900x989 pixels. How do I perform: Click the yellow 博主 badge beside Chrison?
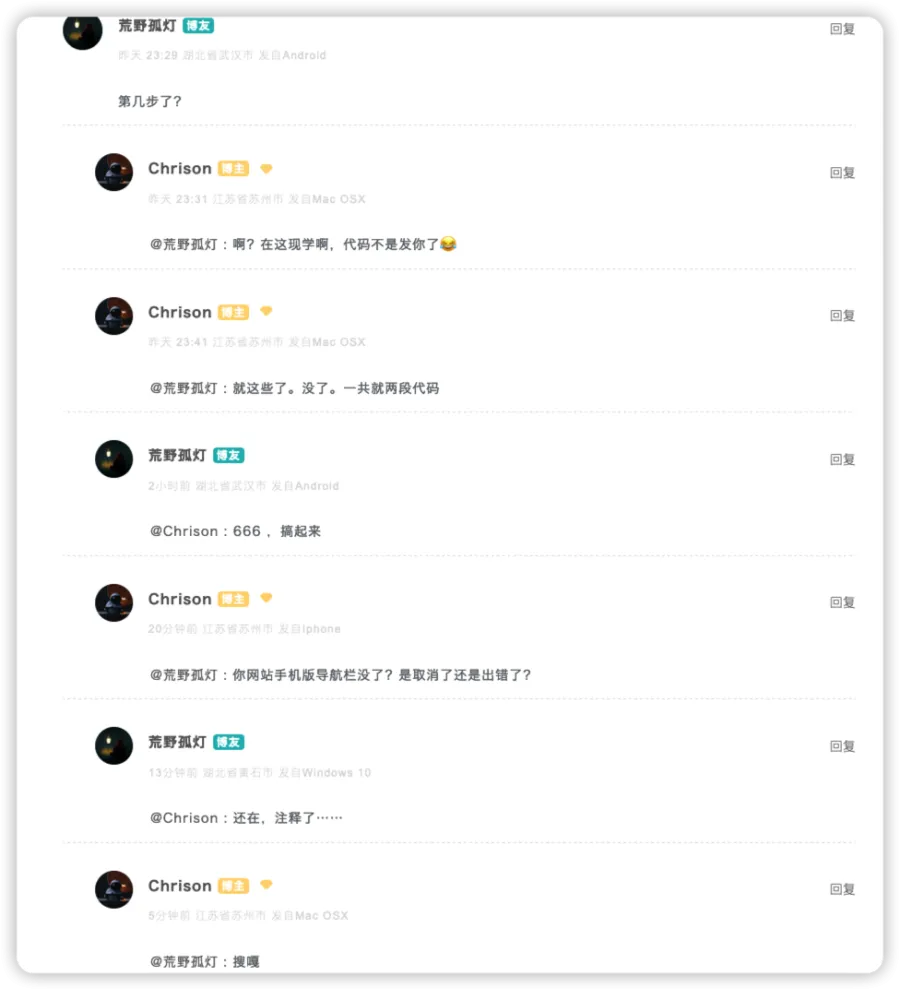[x=233, y=169]
